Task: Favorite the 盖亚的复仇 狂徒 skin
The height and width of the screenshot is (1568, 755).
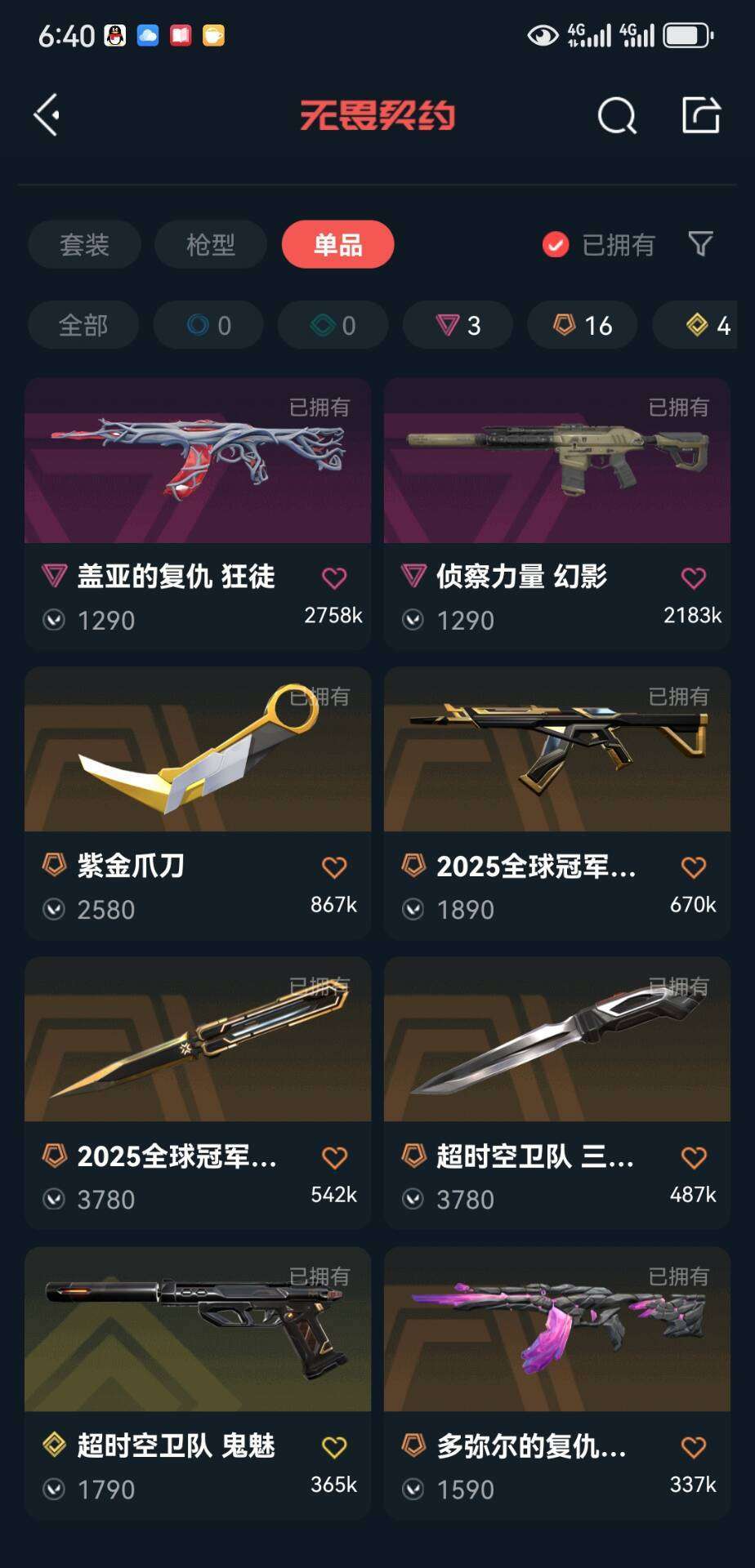Action: pyautogui.click(x=333, y=577)
